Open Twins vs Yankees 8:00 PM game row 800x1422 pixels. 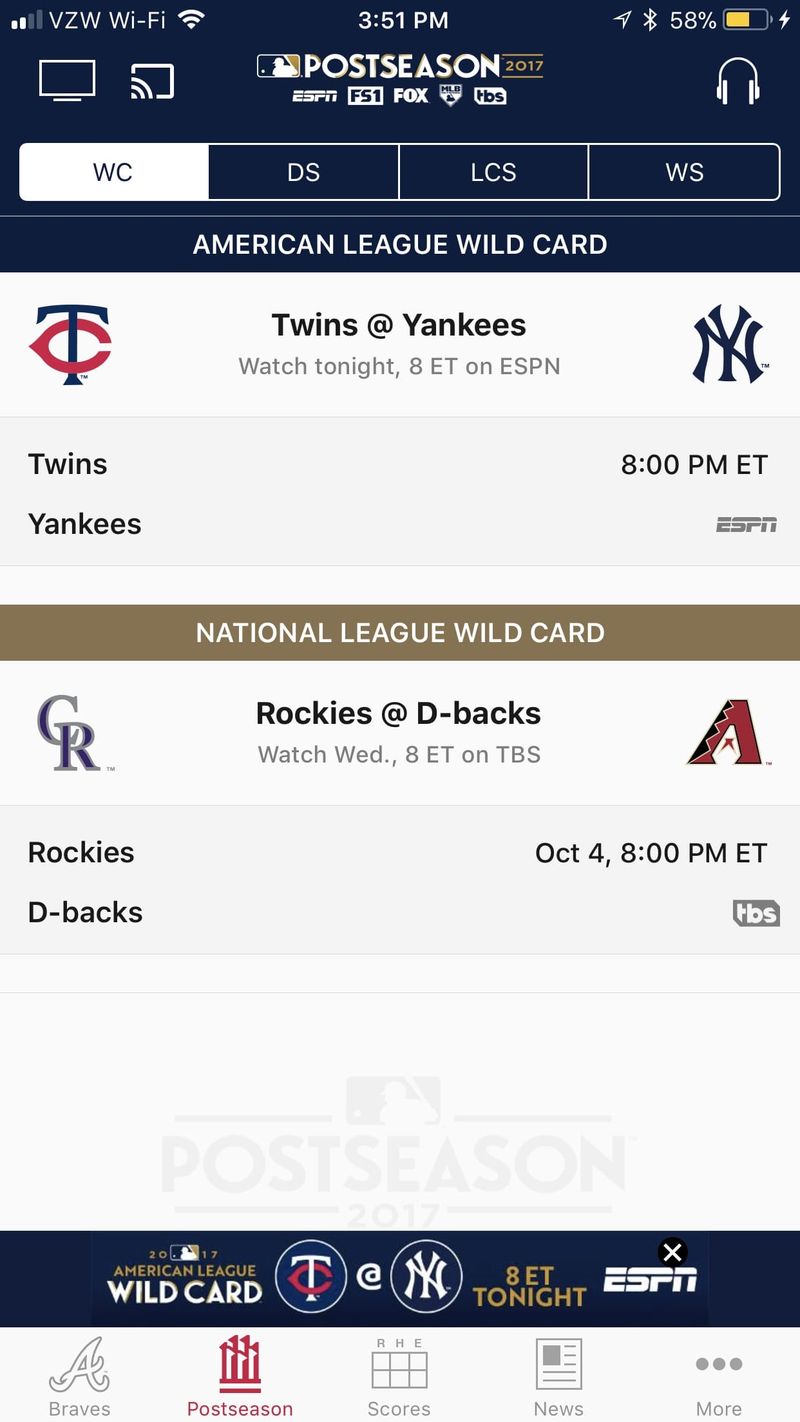400,492
